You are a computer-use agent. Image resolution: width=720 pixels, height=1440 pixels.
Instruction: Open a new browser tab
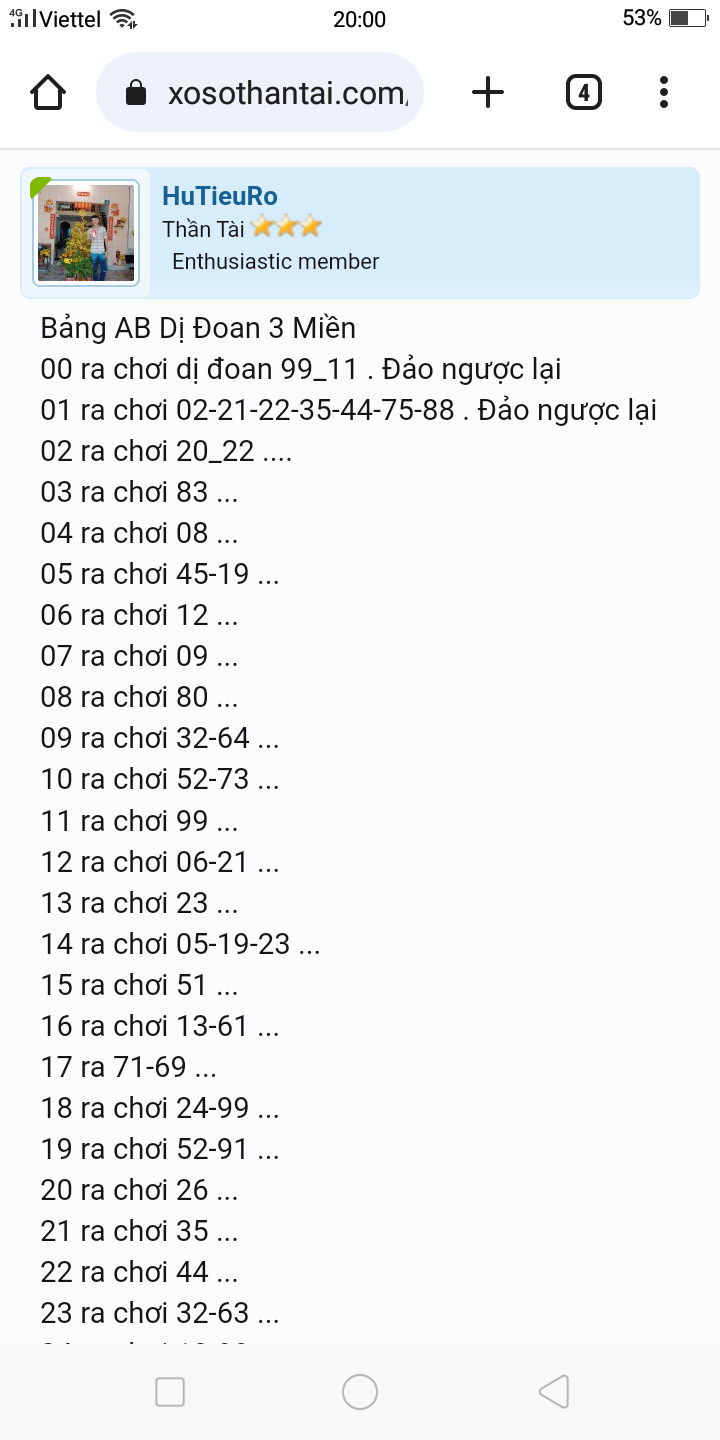click(488, 93)
